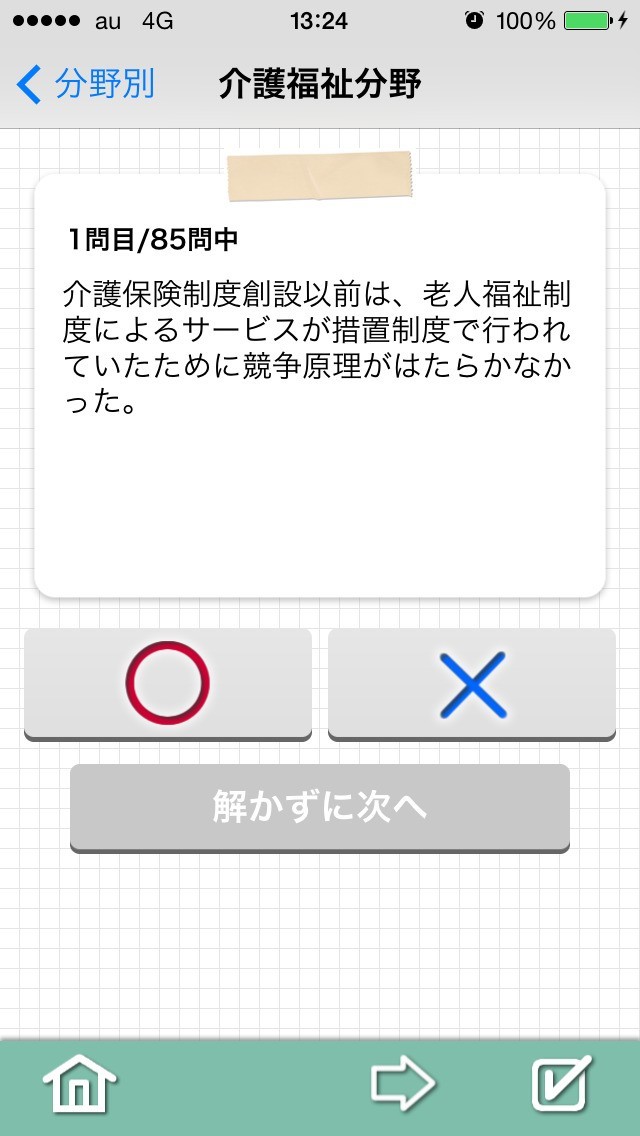Open the checkmark memo icon
The image size is (640, 1136).
click(x=561, y=1082)
